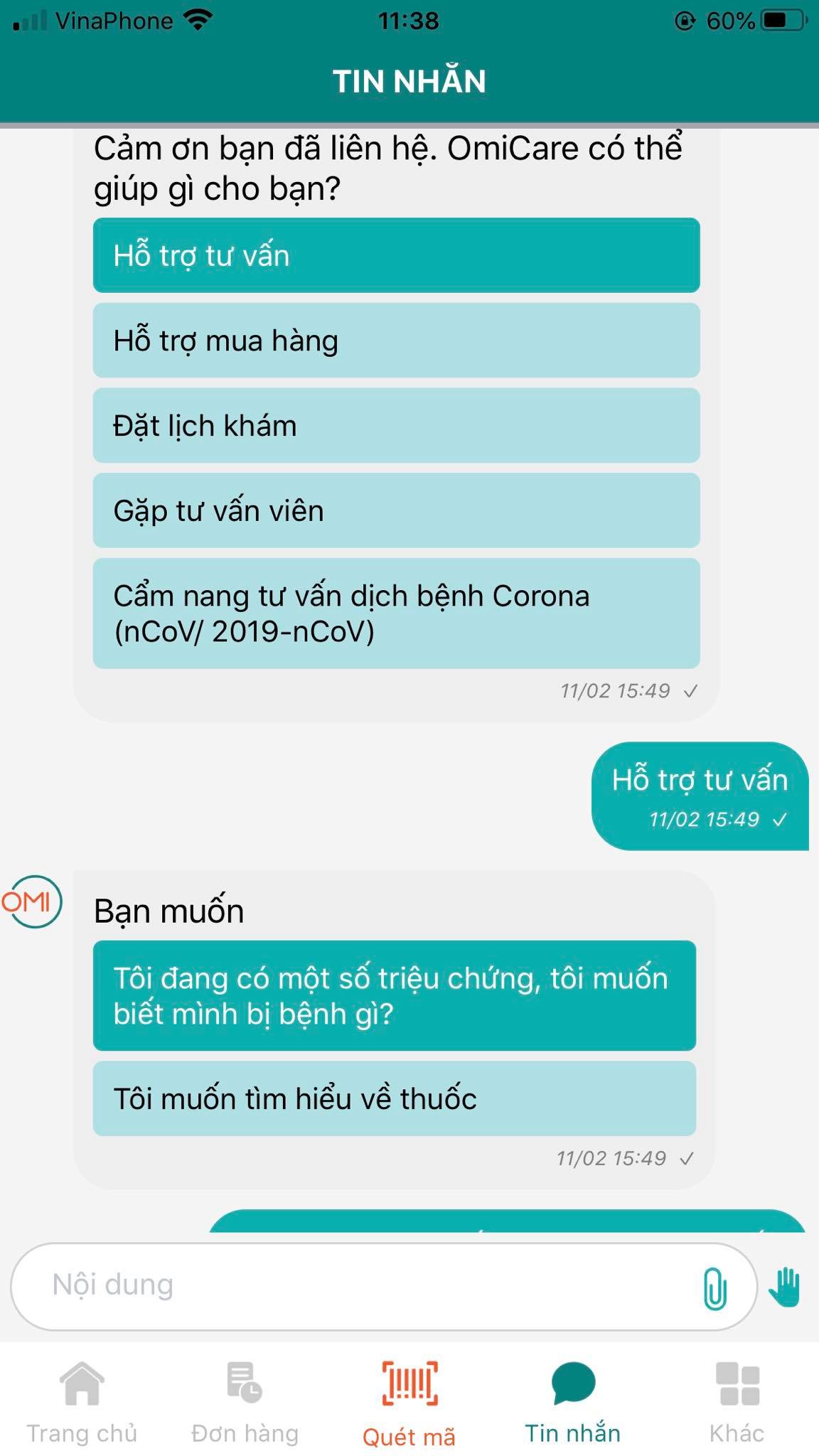Go to the Khác tab
819x1456 pixels.
pyautogui.click(x=737, y=1403)
